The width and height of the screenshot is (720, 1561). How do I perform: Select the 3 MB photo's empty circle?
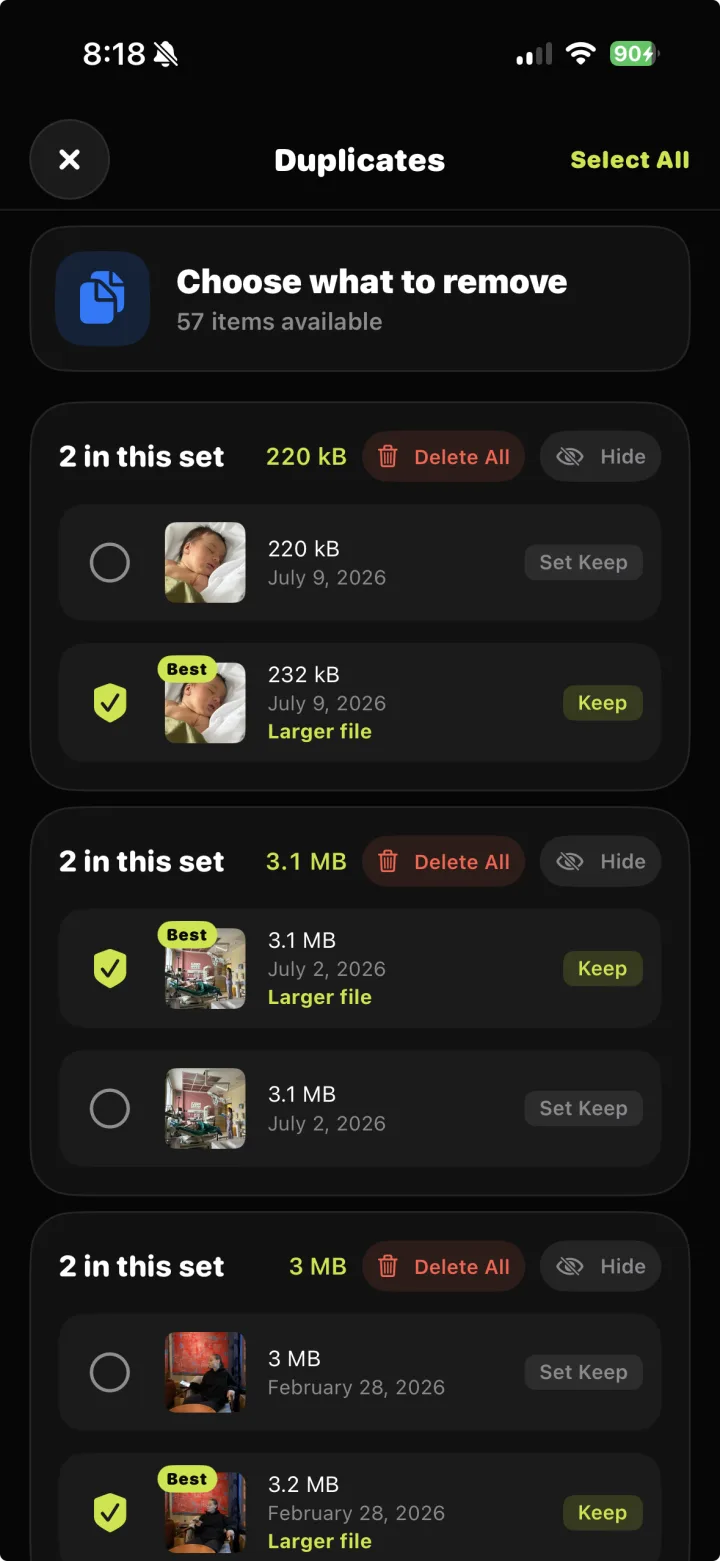(110, 1372)
